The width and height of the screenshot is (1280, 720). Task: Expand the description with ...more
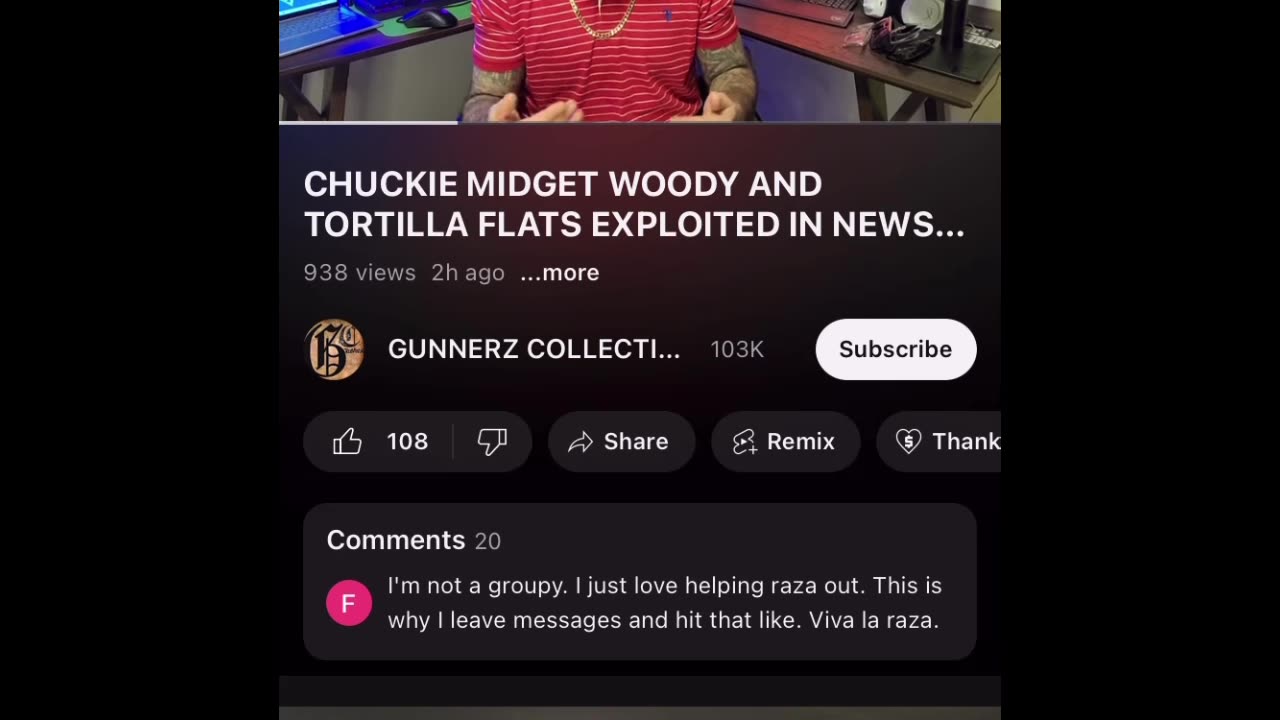[560, 273]
